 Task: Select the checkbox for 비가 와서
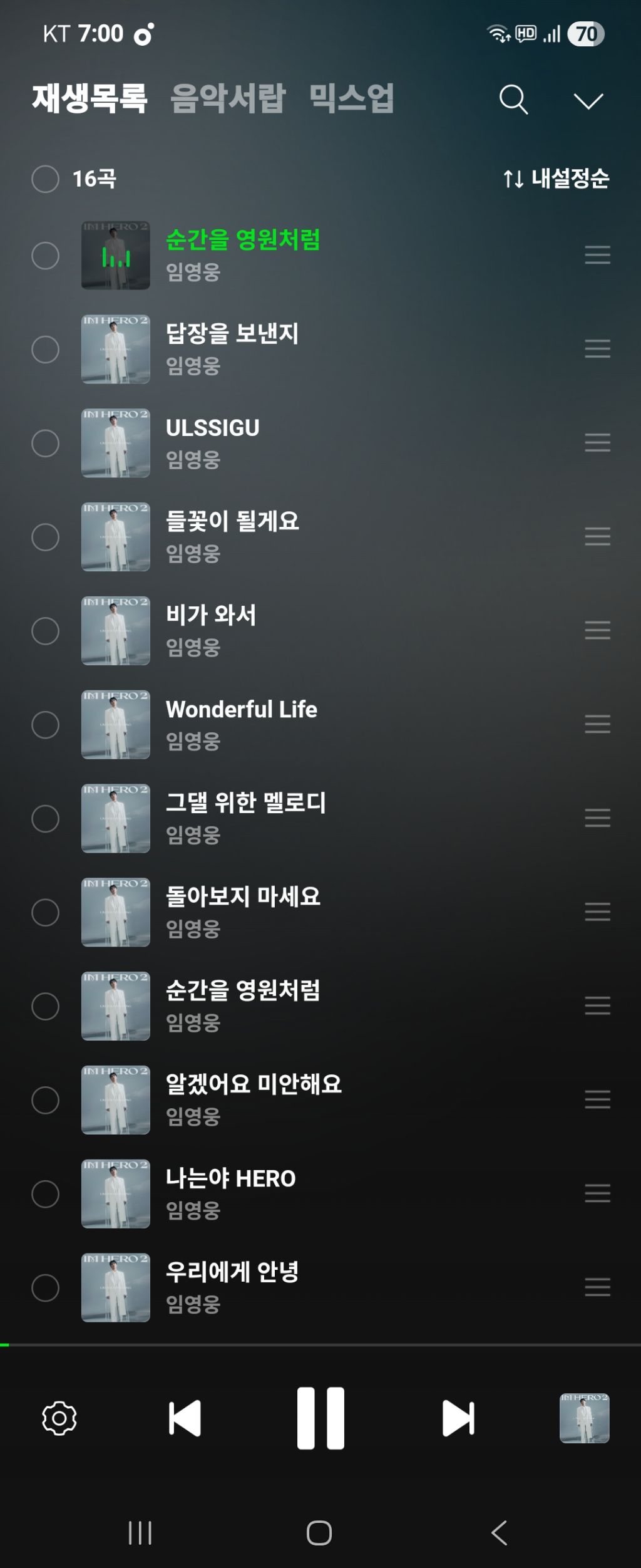coord(45,631)
